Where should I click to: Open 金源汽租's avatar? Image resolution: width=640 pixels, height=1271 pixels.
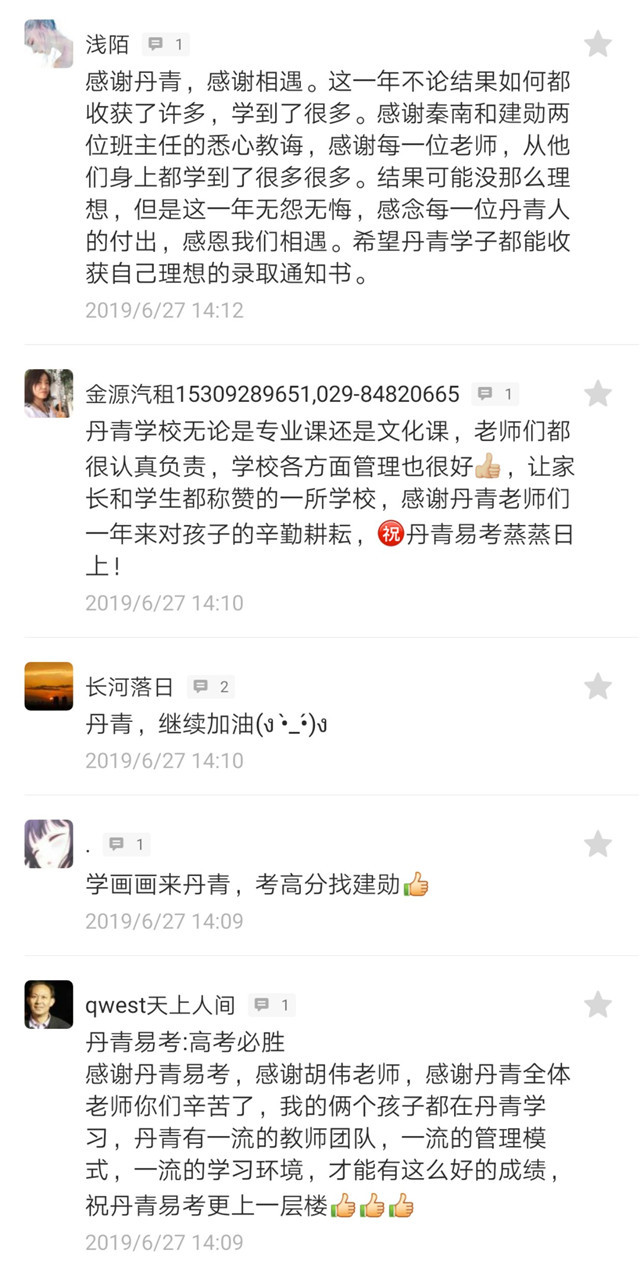48,393
